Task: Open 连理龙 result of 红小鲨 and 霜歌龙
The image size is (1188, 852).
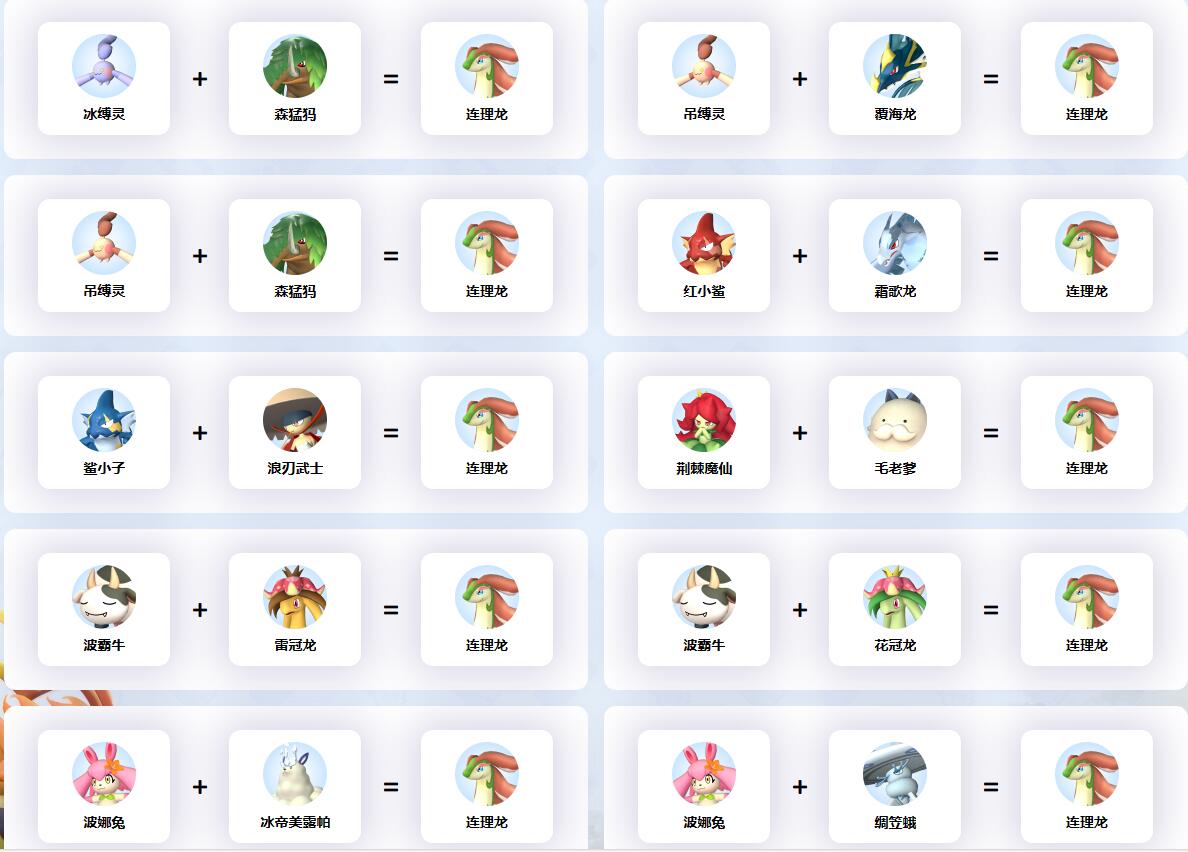Action: coord(1087,255)
